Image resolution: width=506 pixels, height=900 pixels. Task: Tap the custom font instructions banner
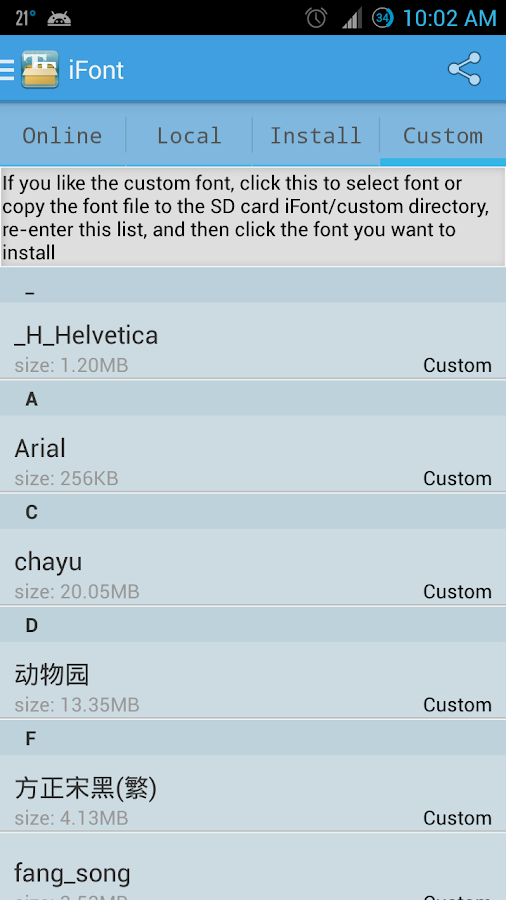click(x=253, y=217)
